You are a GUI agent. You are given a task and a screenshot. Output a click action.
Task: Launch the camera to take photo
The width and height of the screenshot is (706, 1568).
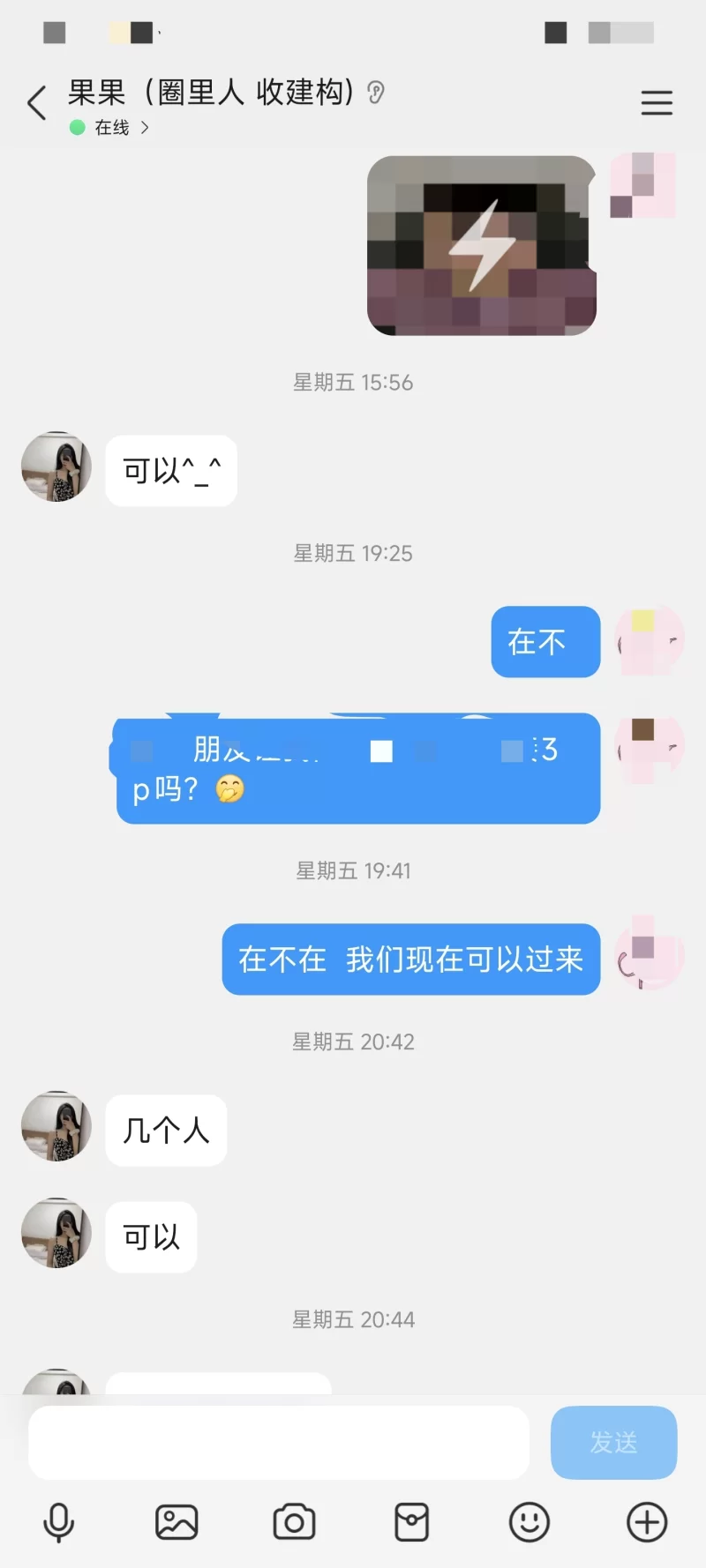[294, 1522]
